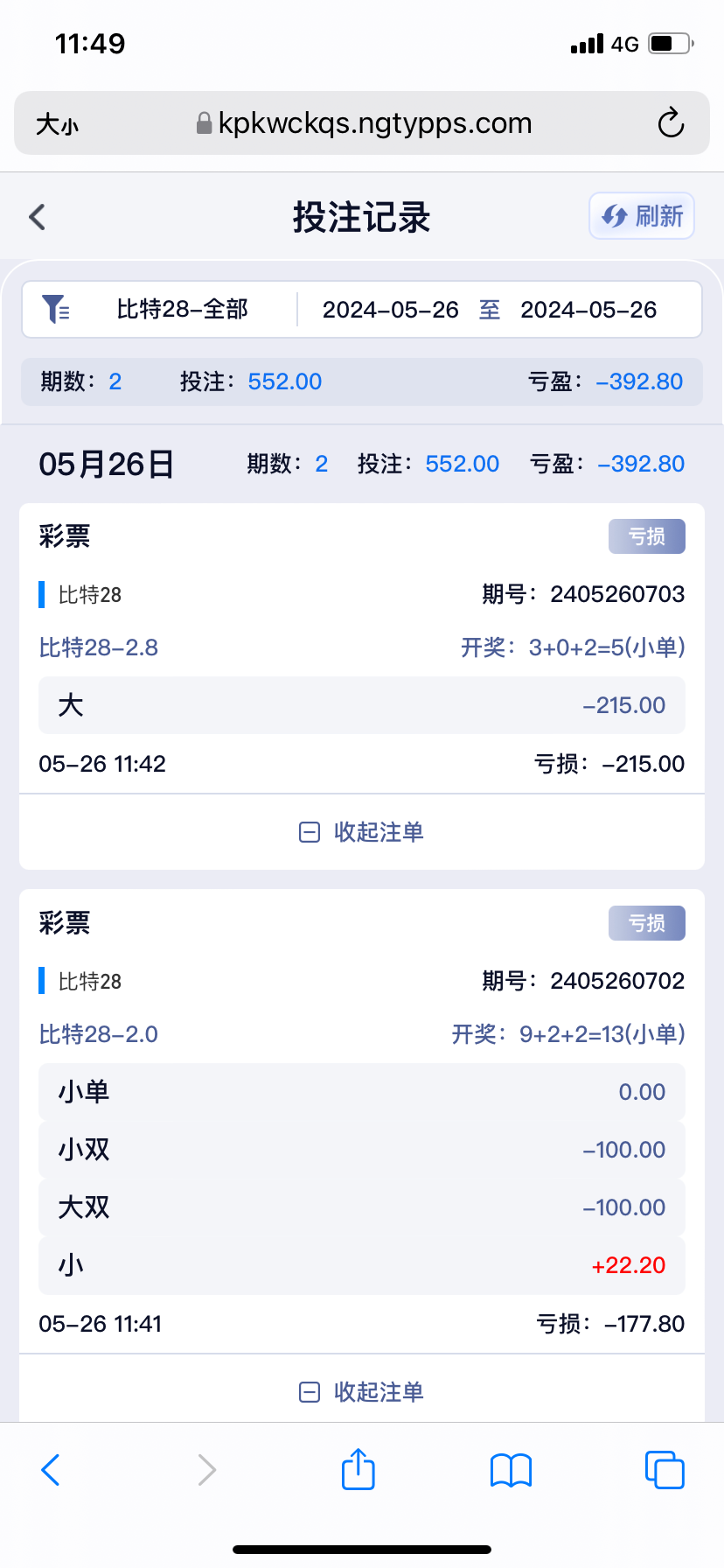
Task: Collapse bet slip for issue 2405260702
Action: [x=362, y=1391]
